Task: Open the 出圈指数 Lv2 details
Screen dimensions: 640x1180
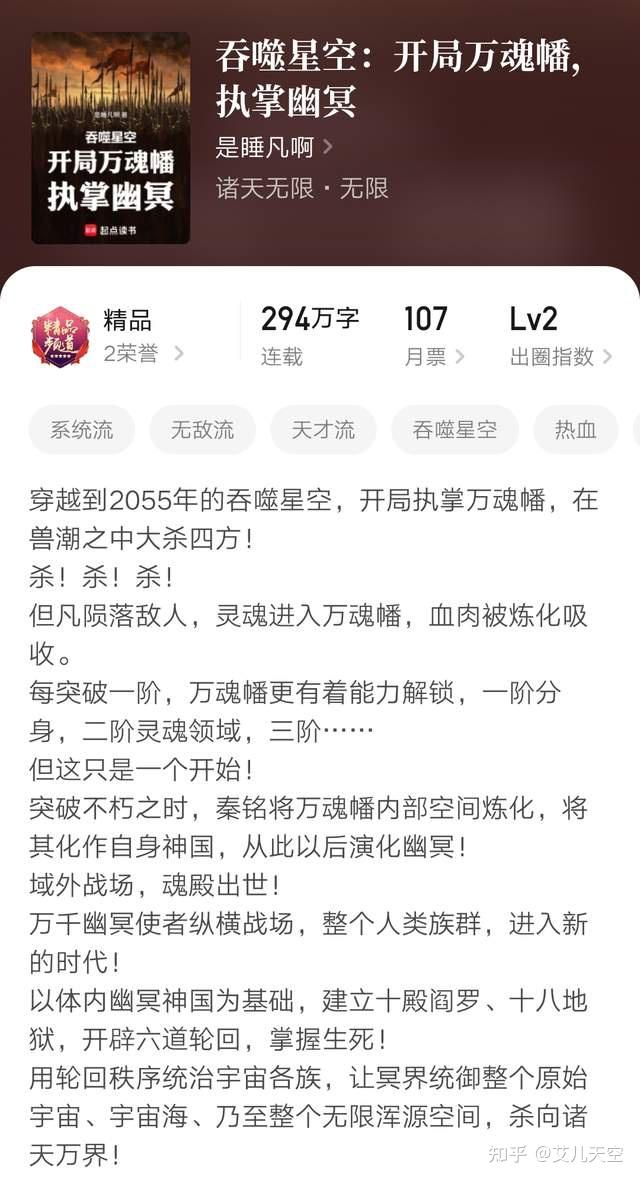Action: point(560,336)
